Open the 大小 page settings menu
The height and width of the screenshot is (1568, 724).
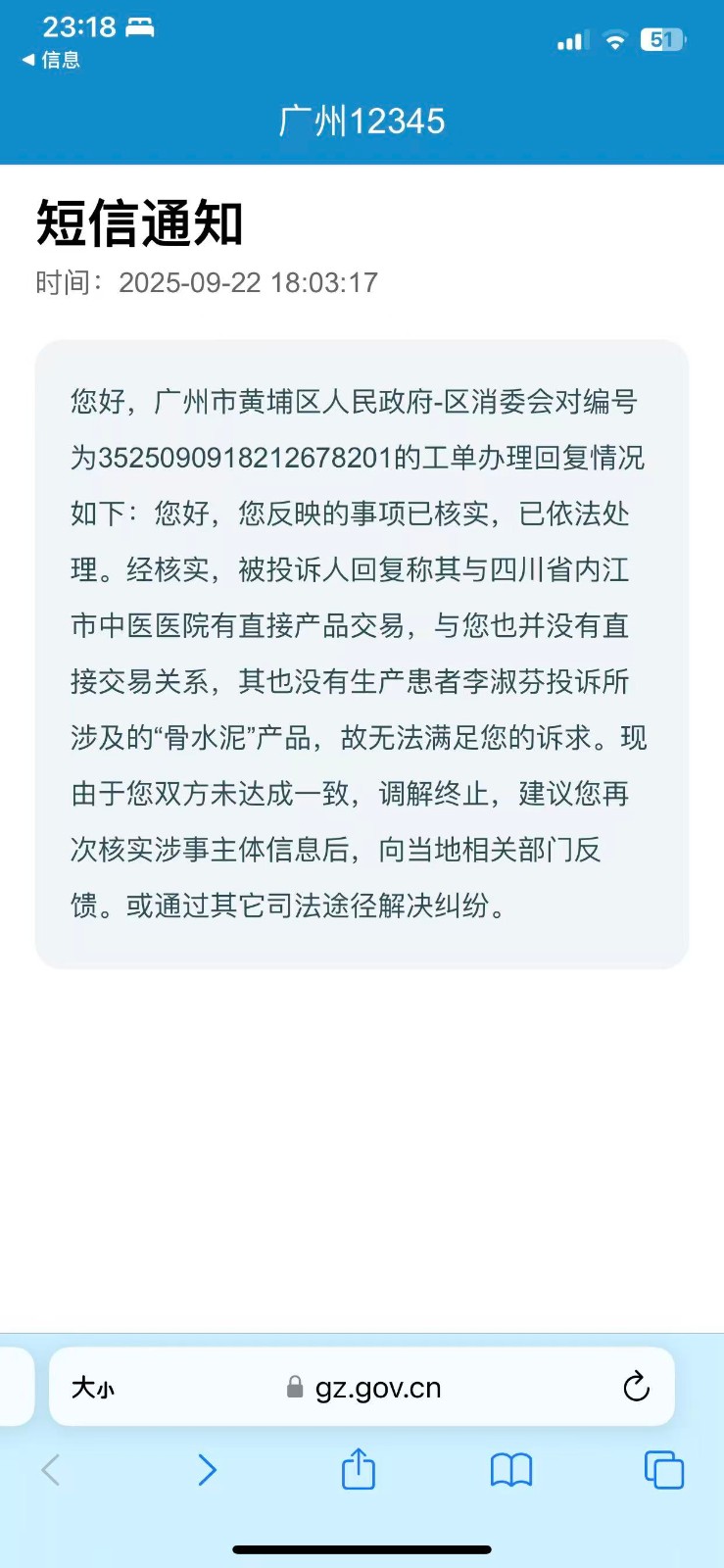pyautogui.click(x=93, y=1388)
